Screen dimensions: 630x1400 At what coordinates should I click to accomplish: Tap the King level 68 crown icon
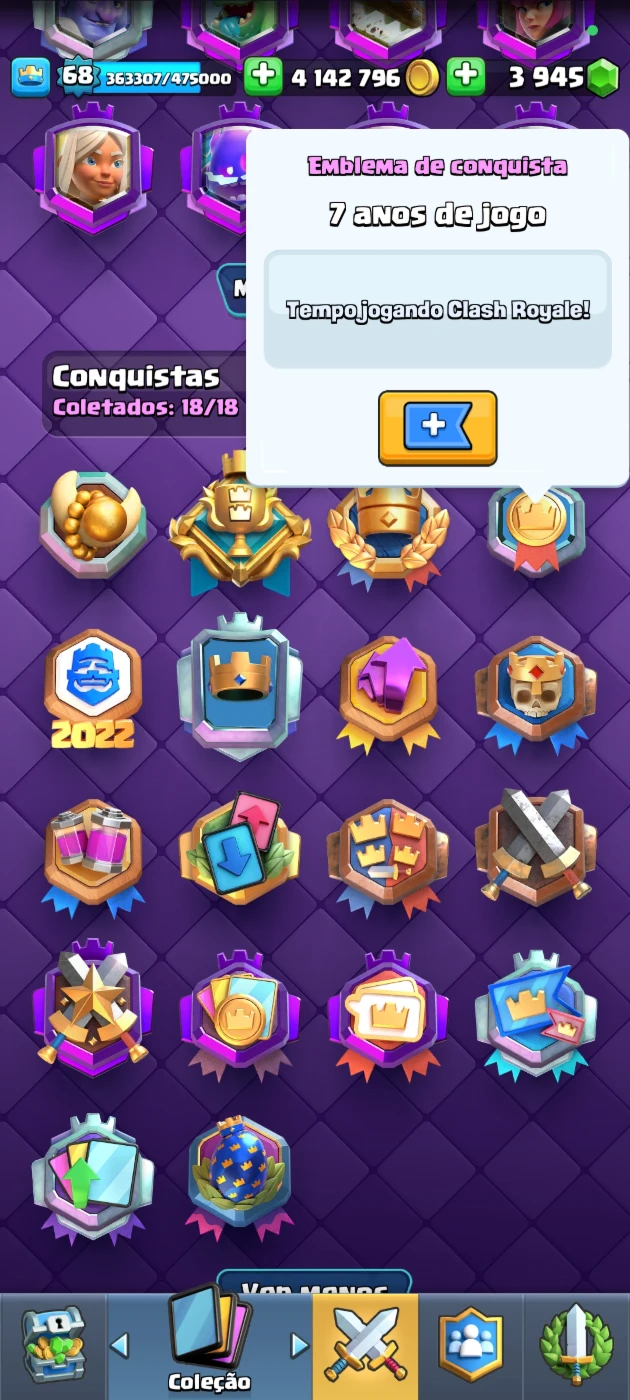click(x=30, y=77)
